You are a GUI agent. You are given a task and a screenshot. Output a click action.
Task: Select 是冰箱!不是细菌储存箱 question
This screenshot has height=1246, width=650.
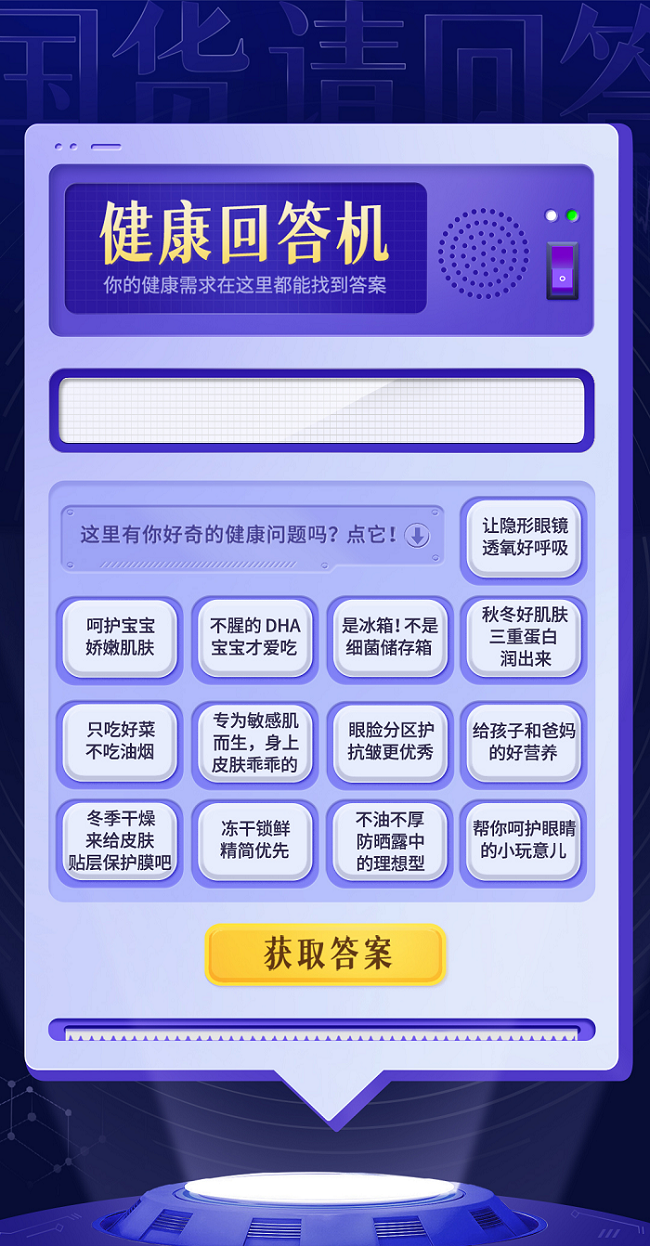(x=390, y=637)
